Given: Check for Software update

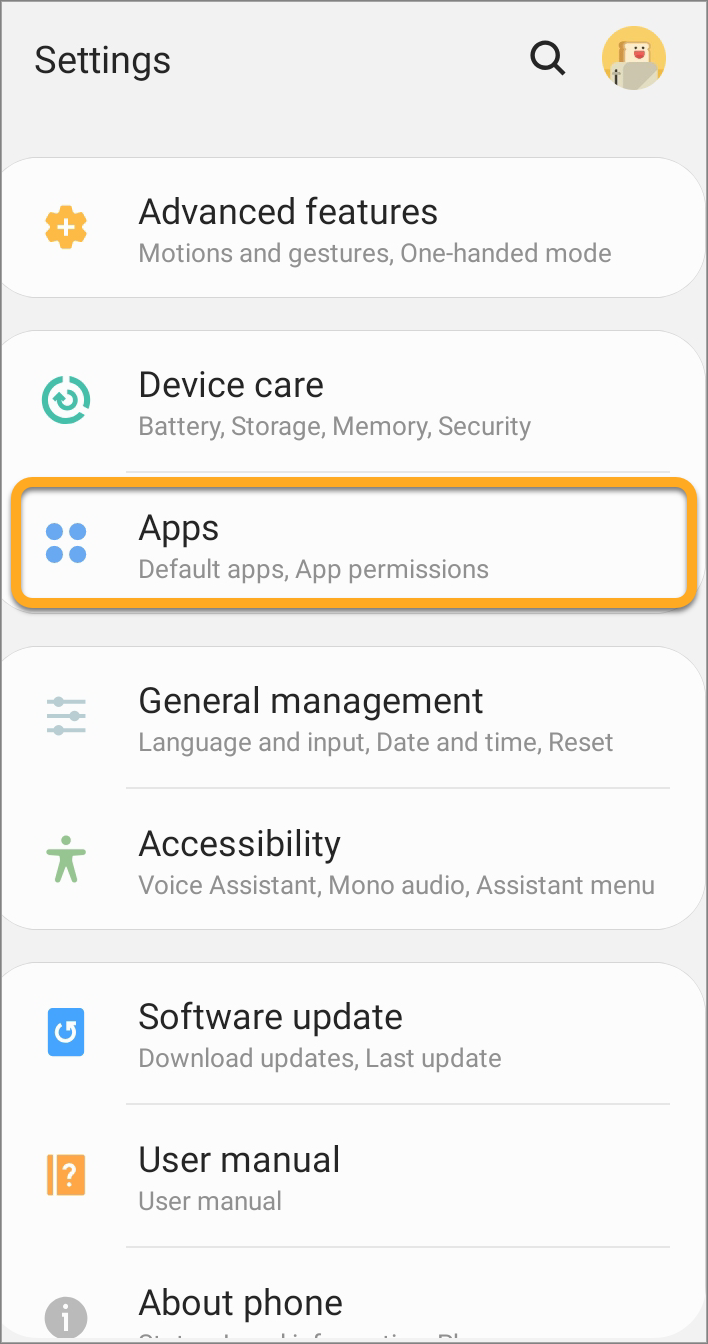Looking at the screenshot, I should (x=353, y=1034).
